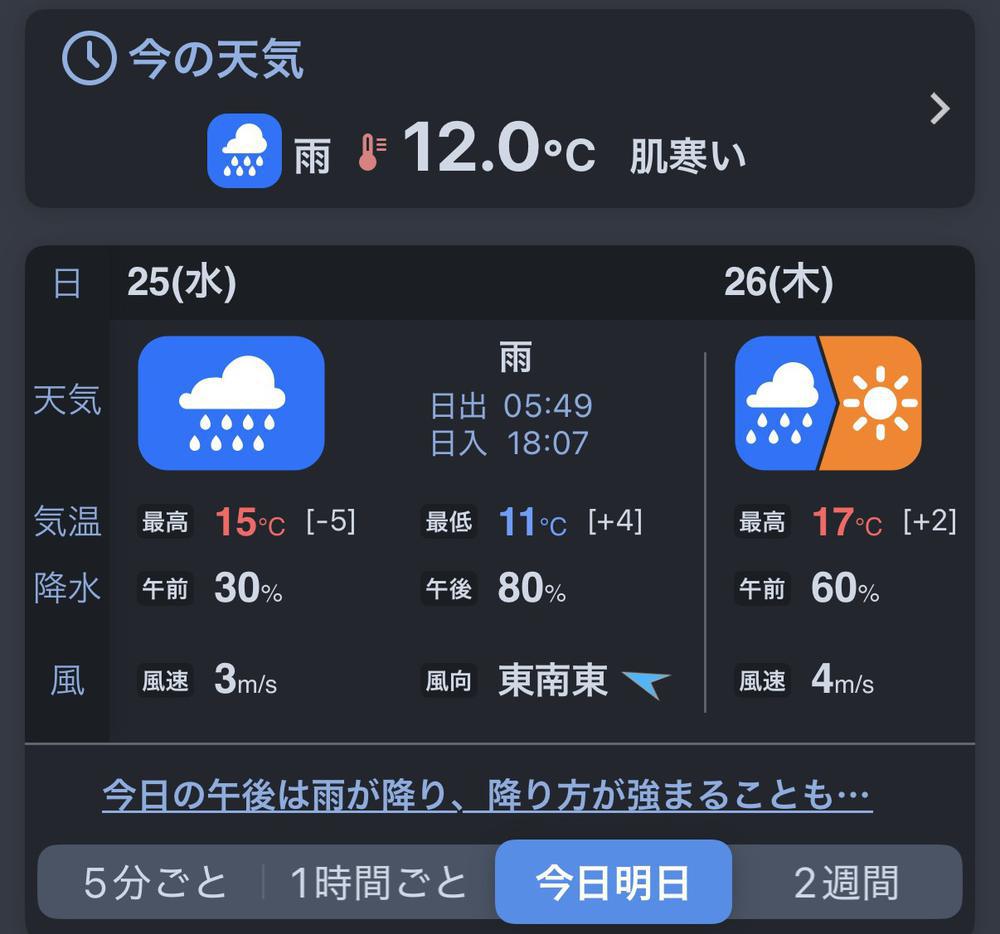
Task: Switch to the 1時間ごと tab
Action: (x=379, y=883)
